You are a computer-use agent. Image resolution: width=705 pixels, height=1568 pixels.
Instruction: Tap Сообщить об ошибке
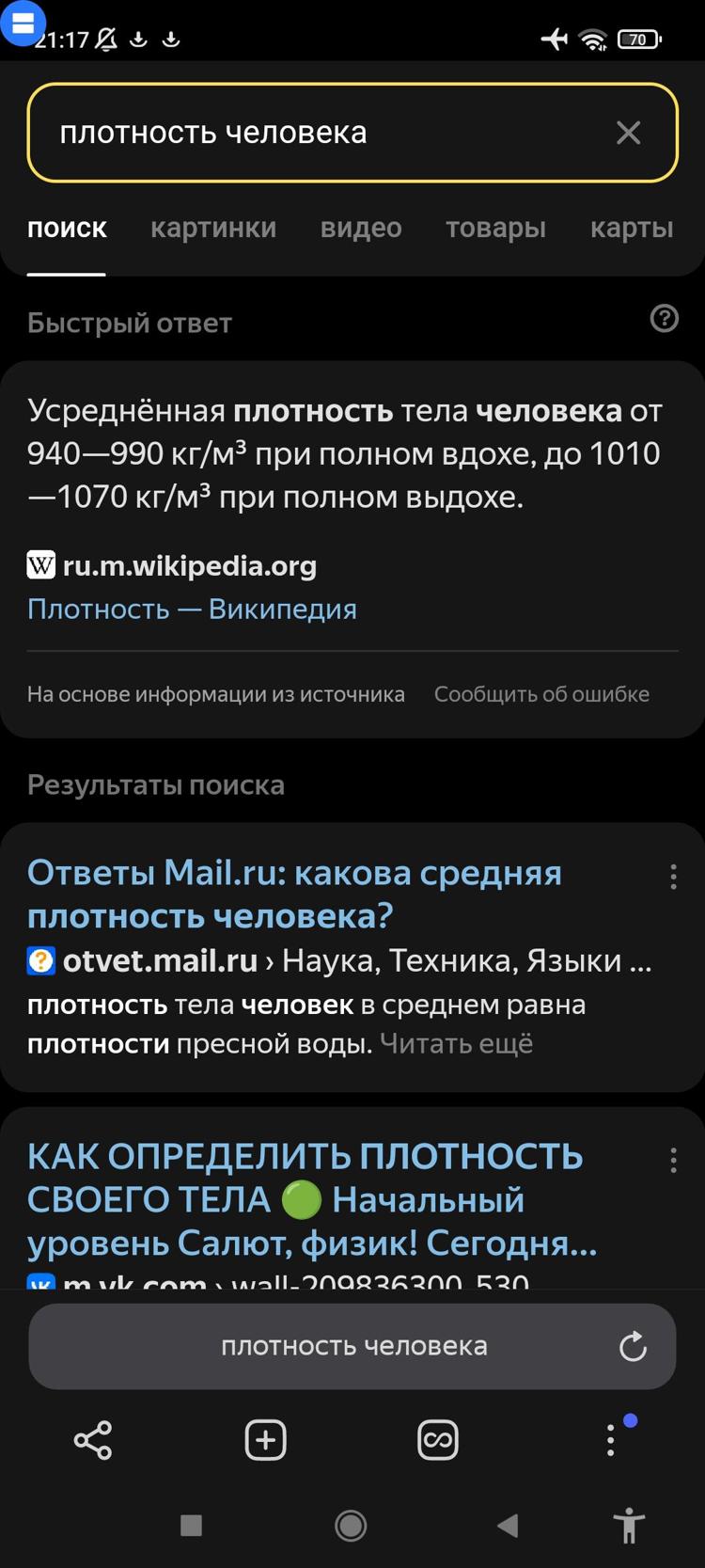click(541, 694)
